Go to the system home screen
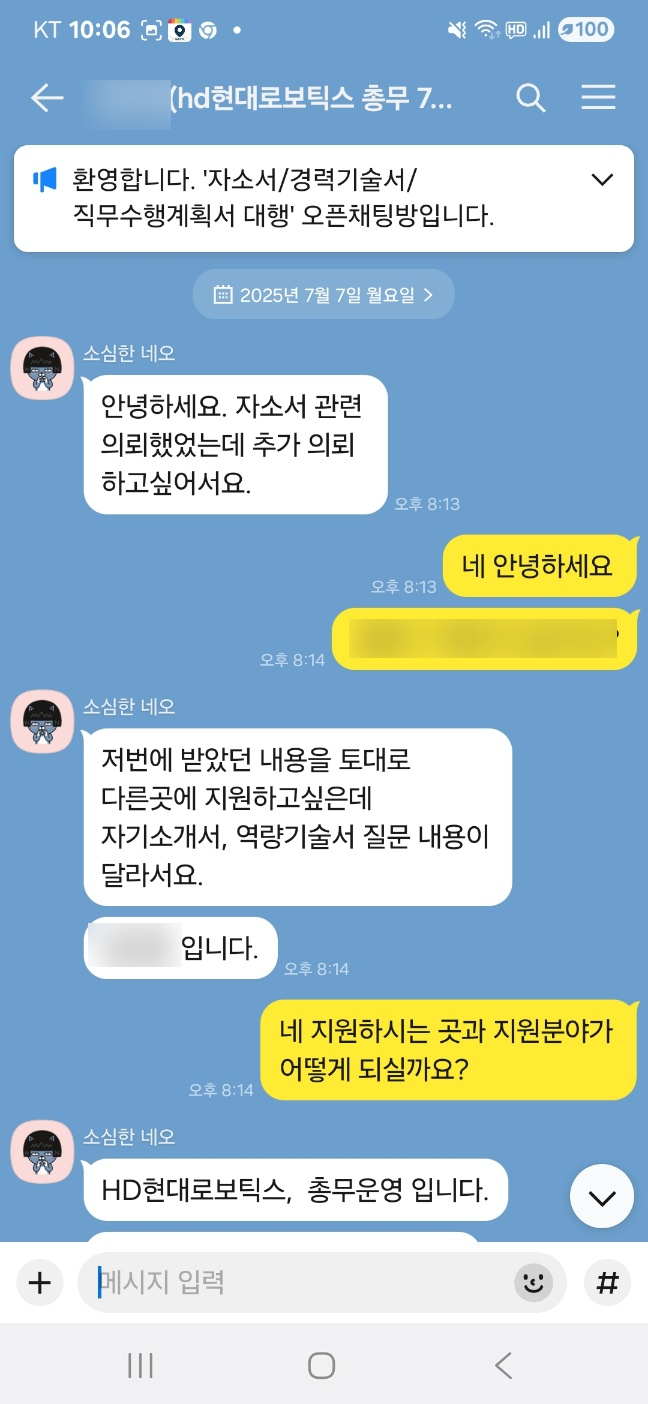The width and height of the screenshot is (648, 1404). click(322, 1366)
